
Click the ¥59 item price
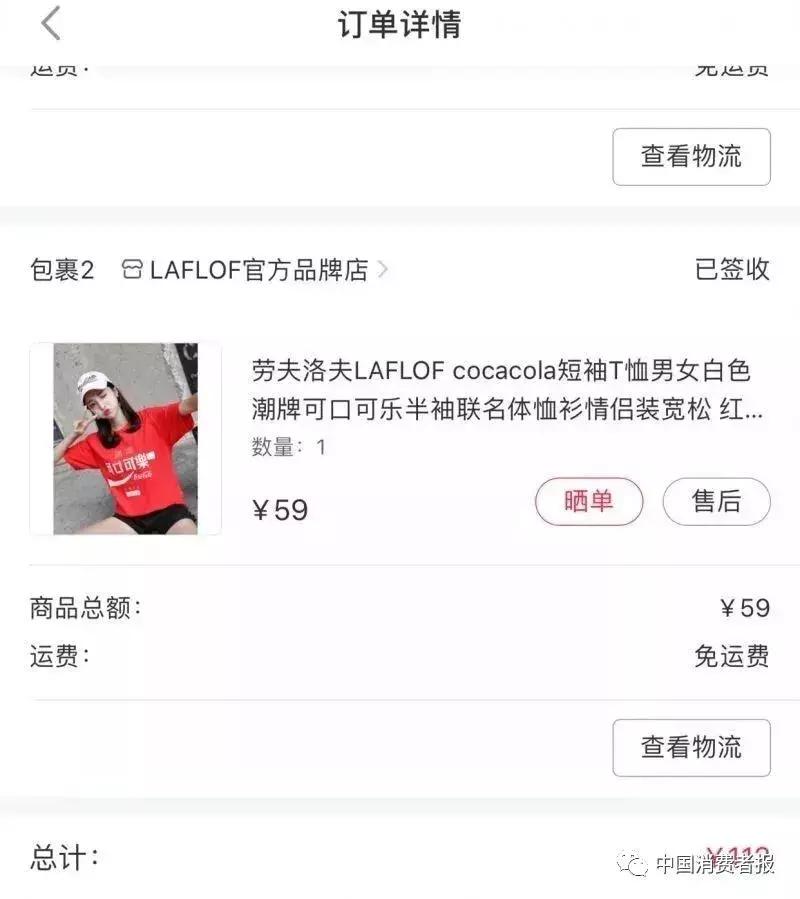point(281,509)
